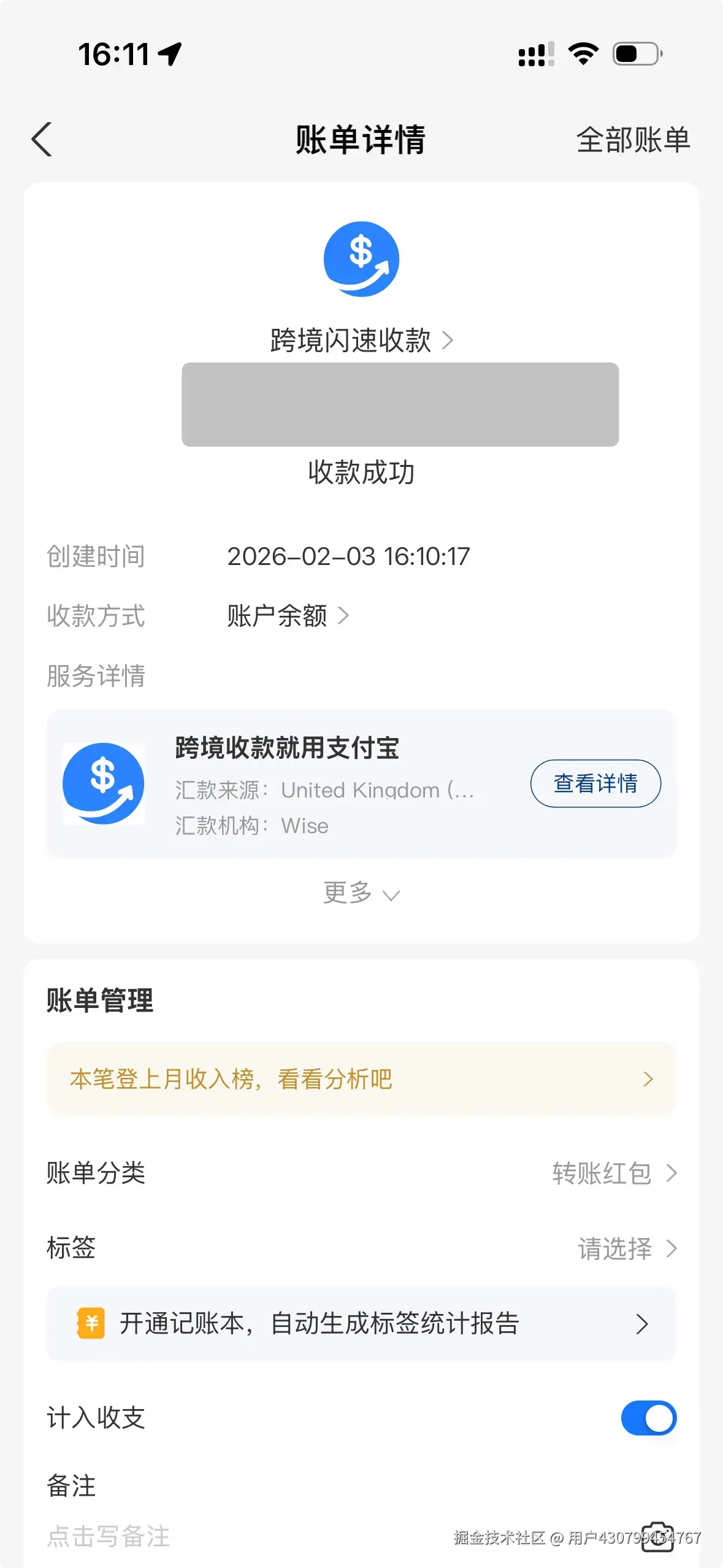
Task: Tap the location arrow in the status bar
Action: coord(170,54)
